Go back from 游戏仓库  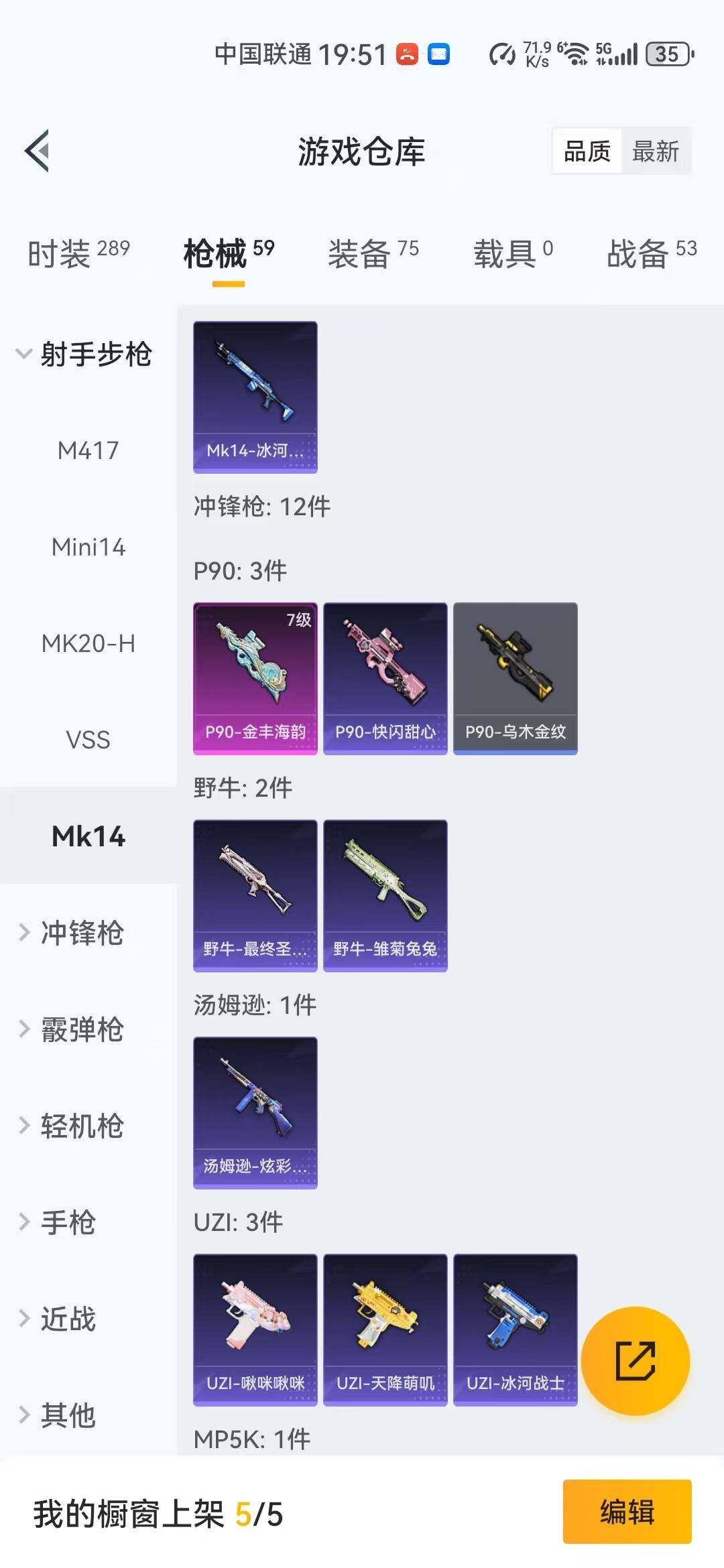click(38, 151)
